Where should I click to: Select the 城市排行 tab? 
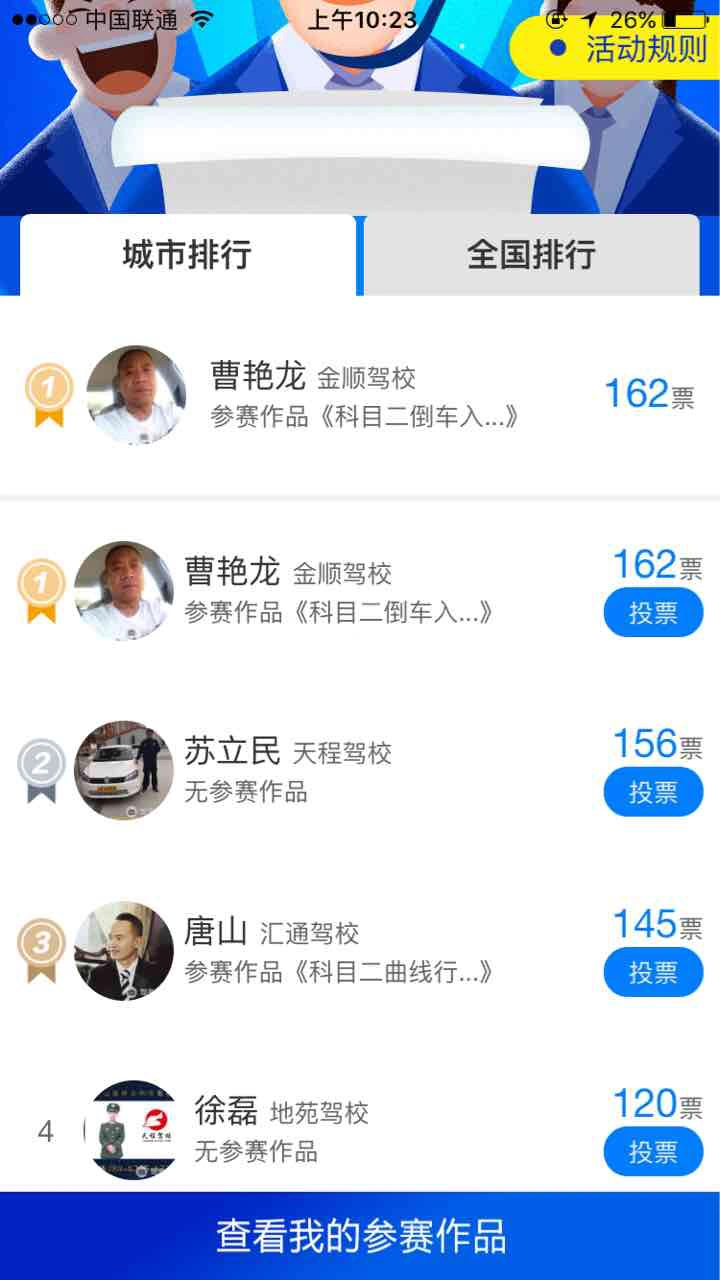coord(187,255)
